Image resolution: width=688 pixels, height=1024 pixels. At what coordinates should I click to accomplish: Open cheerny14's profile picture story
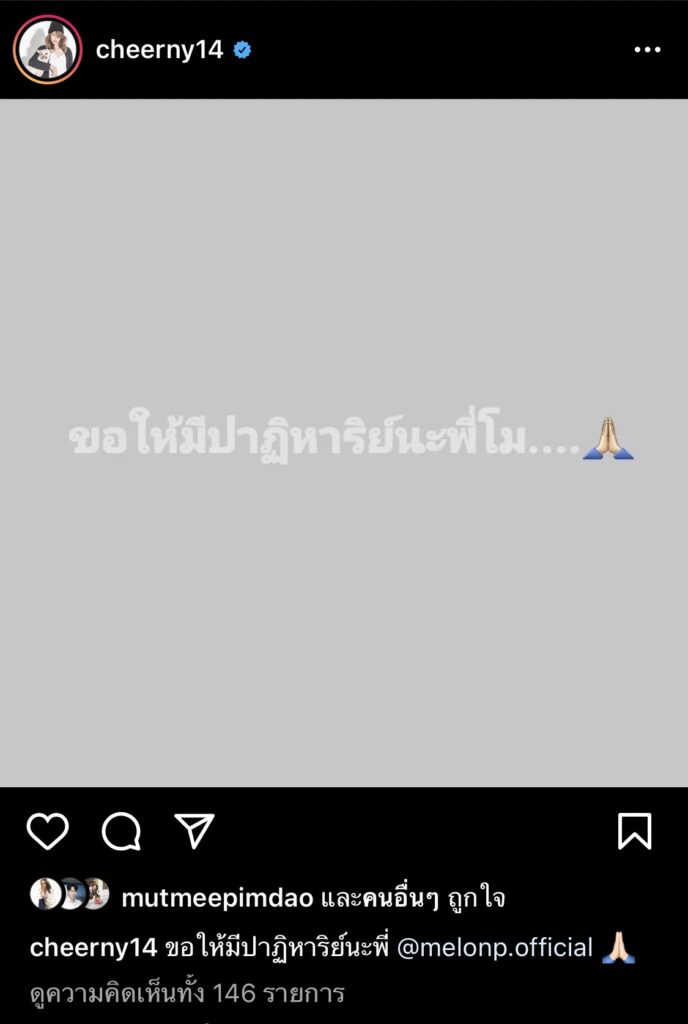click(47, 49)
